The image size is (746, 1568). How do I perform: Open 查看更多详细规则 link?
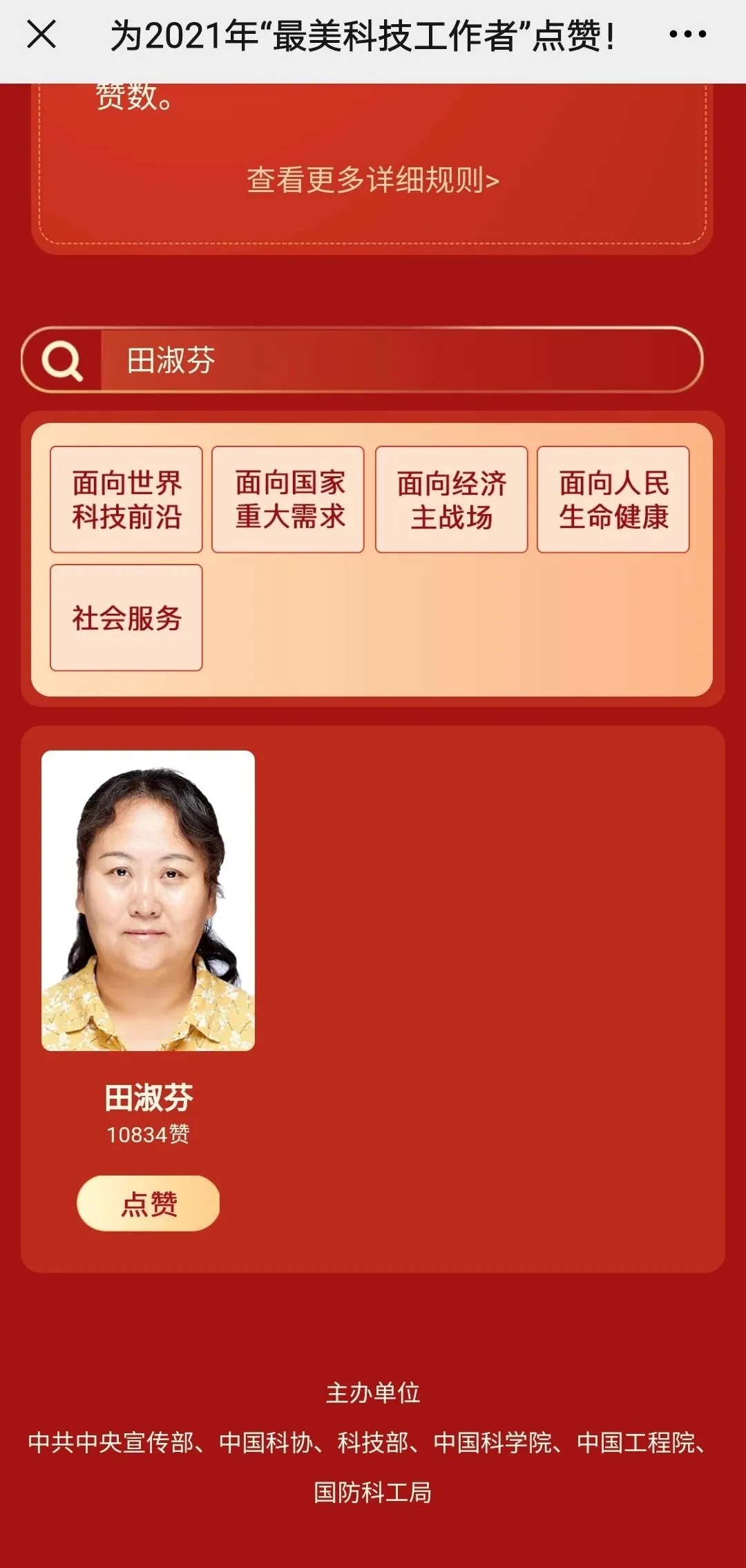(x=373, y=180)
